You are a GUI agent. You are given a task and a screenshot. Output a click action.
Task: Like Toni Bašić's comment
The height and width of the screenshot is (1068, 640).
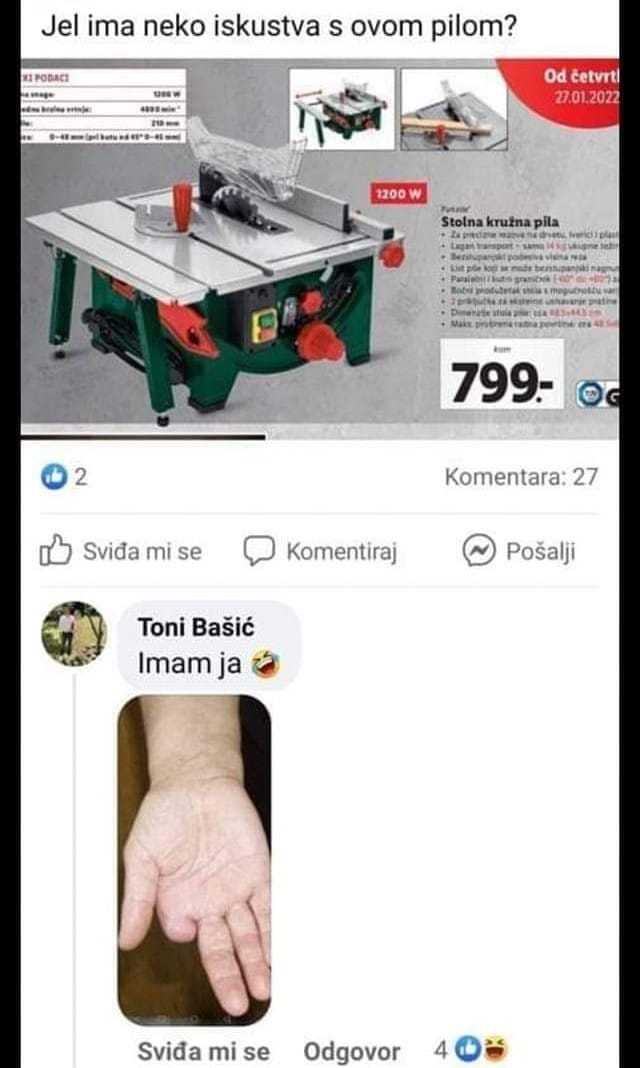click(204, 1051)
